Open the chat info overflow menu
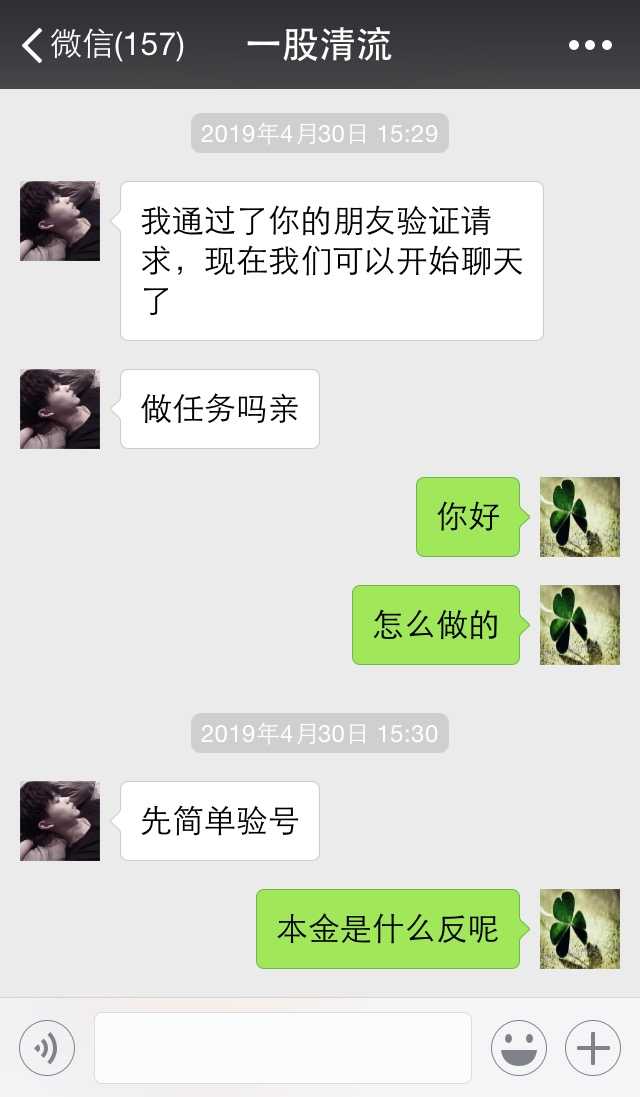The width and height of the screenshot is (640, 1097). click(x=590, y=45)
